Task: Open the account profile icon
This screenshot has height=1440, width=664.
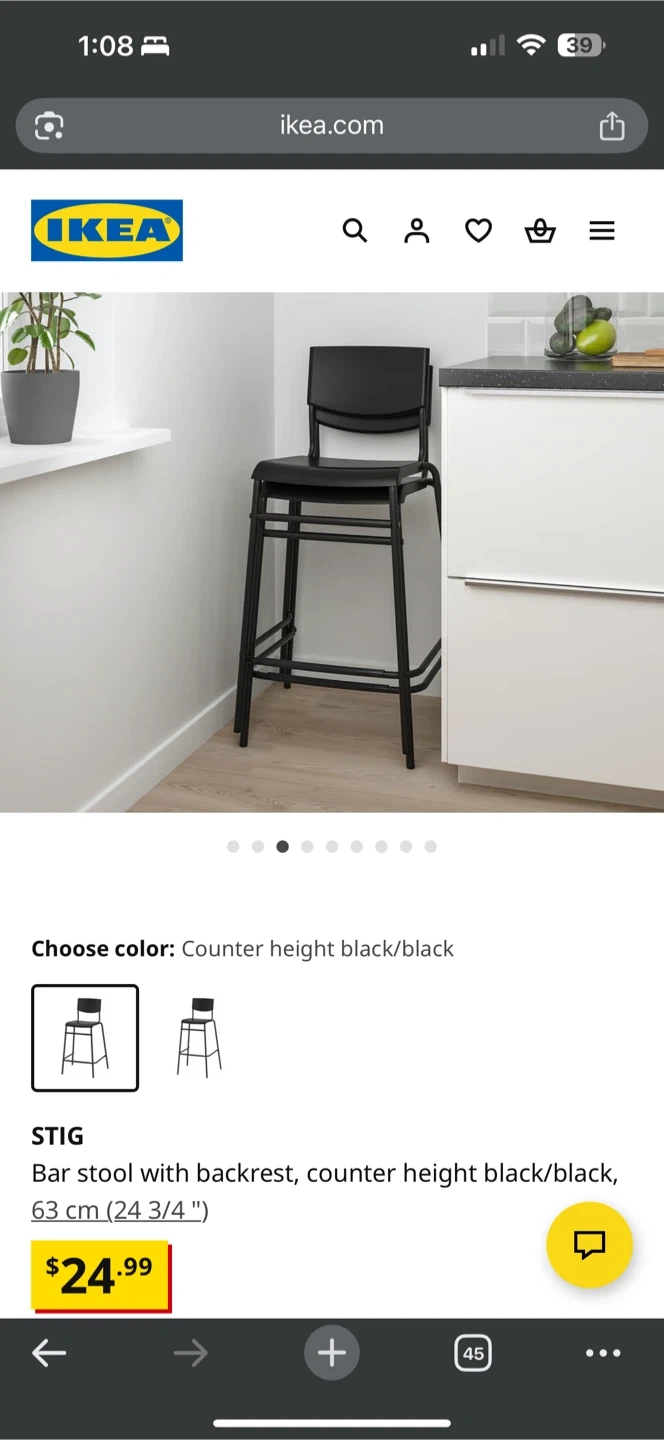Action: click(x=416, y=231)
